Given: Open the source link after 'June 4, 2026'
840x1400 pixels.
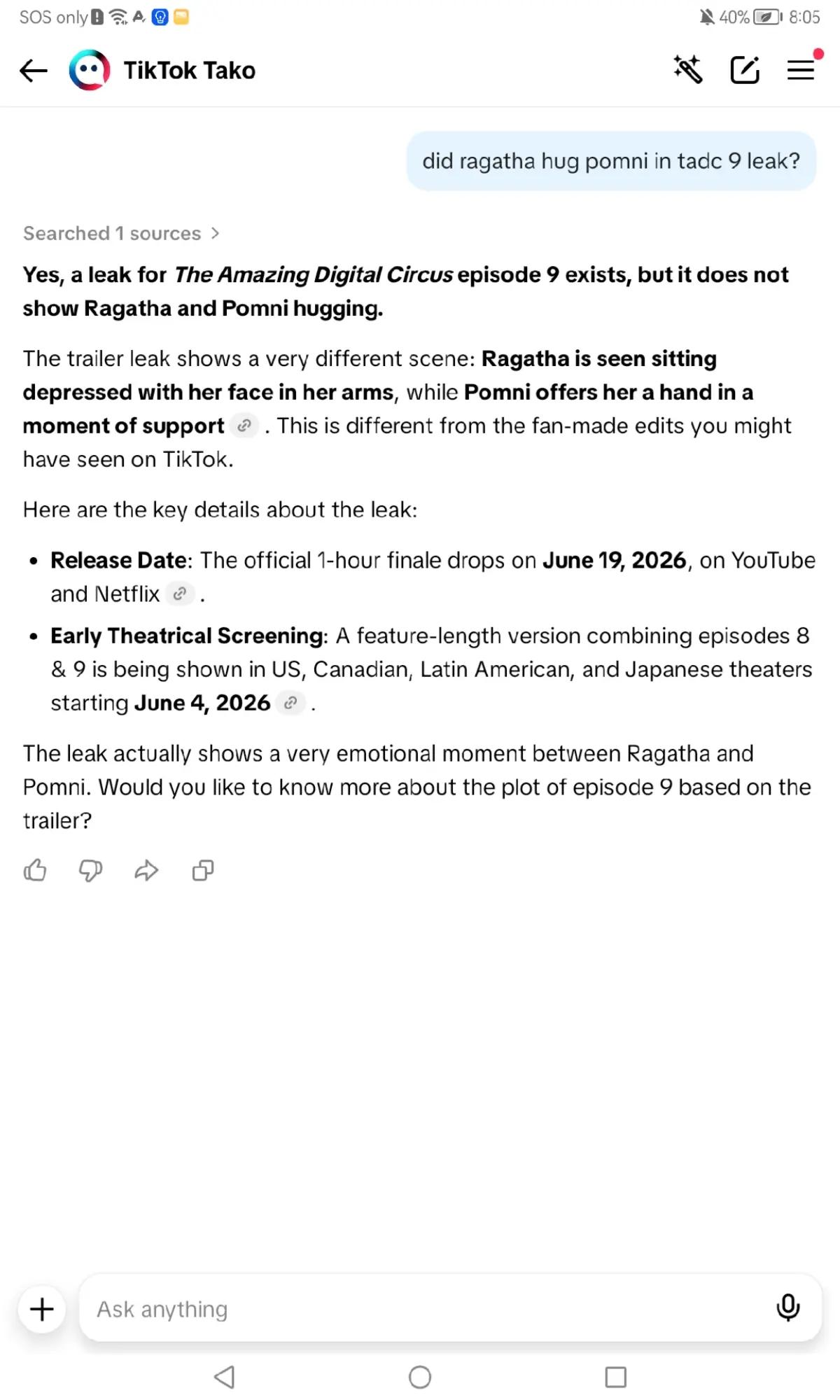Looking at the screenshot, I should point(290,703).
